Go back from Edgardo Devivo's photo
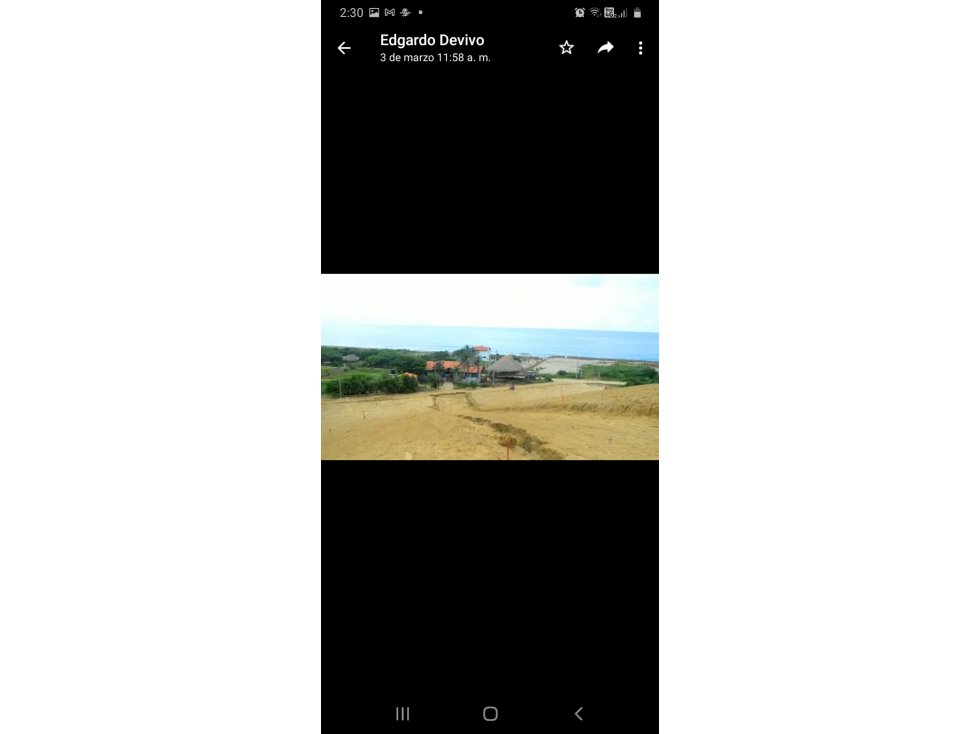 pyautogui.click(x=344, y=48)
